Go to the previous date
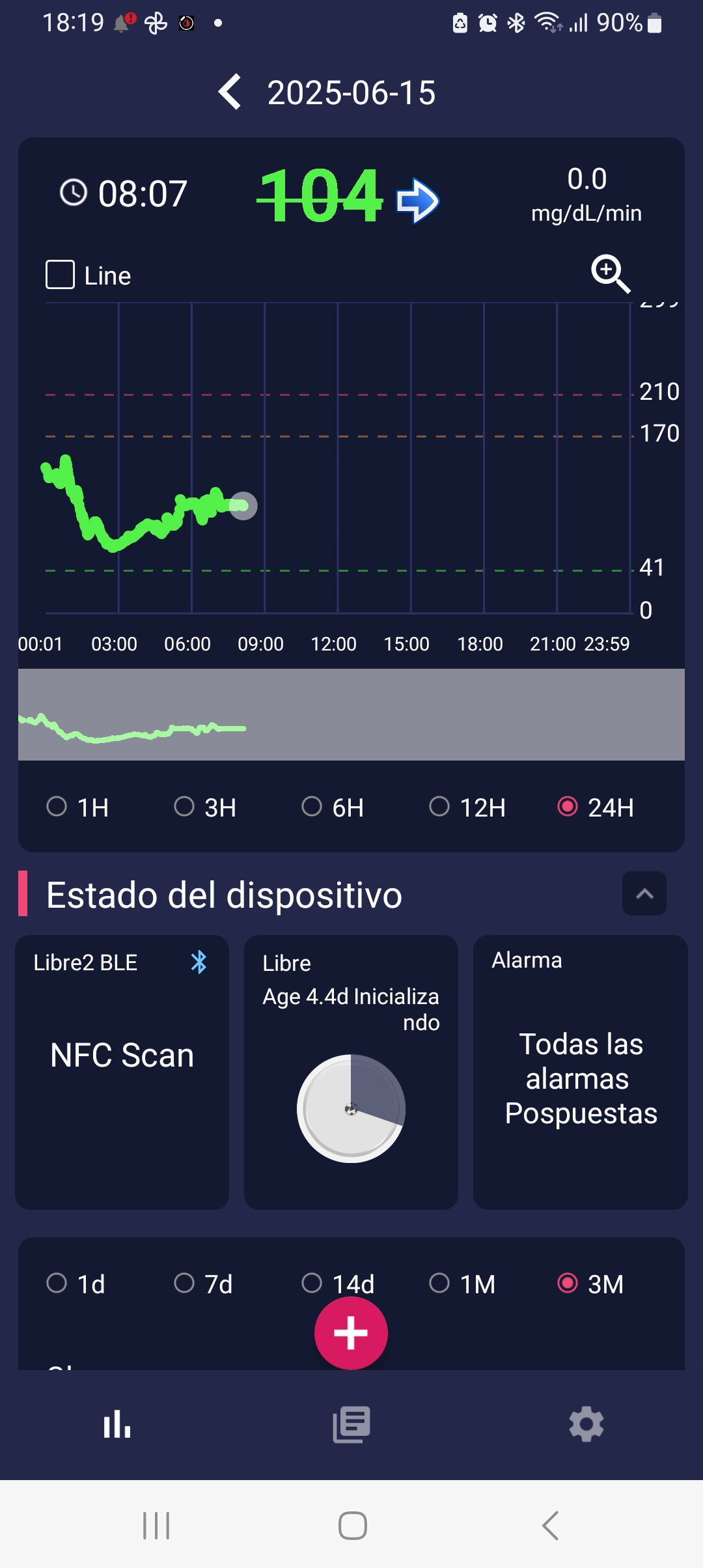Screen dimensions: 703x1568 coord(230,92)
